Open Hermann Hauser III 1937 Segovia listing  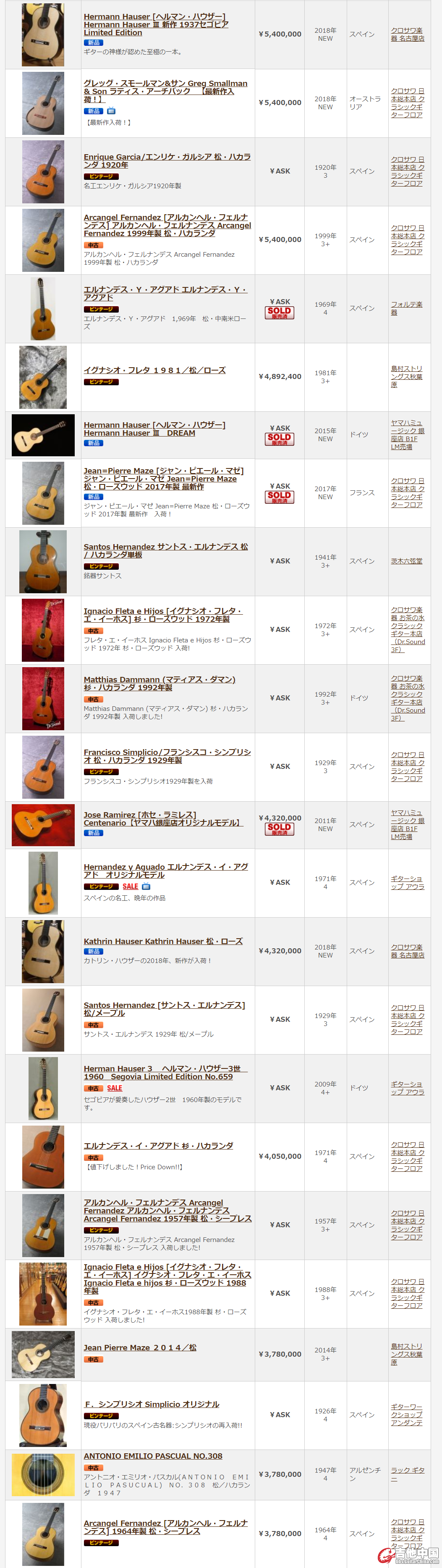(x=156, y=24)
